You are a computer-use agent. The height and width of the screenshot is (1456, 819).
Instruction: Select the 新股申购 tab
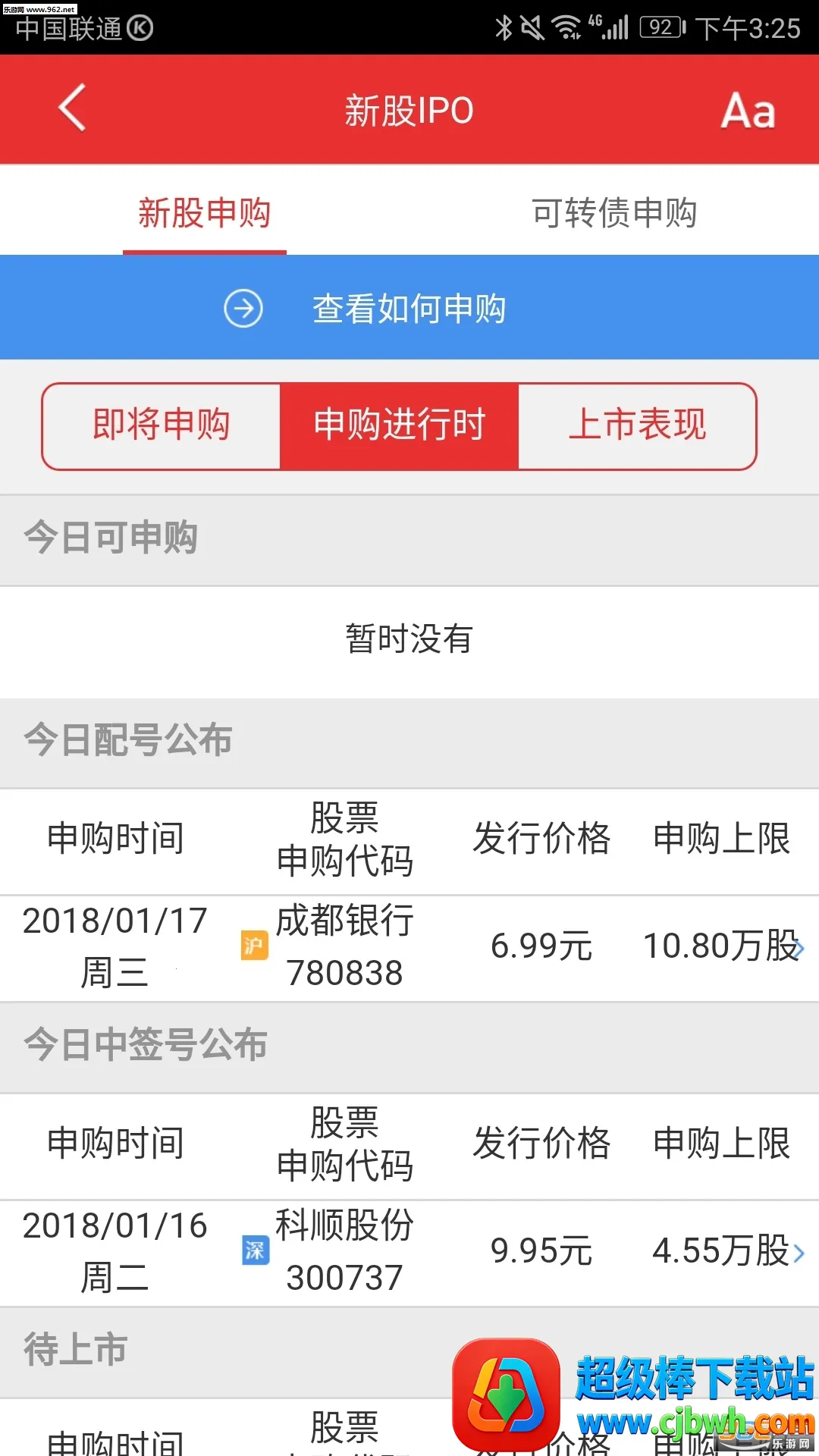[x=205, y=212]
